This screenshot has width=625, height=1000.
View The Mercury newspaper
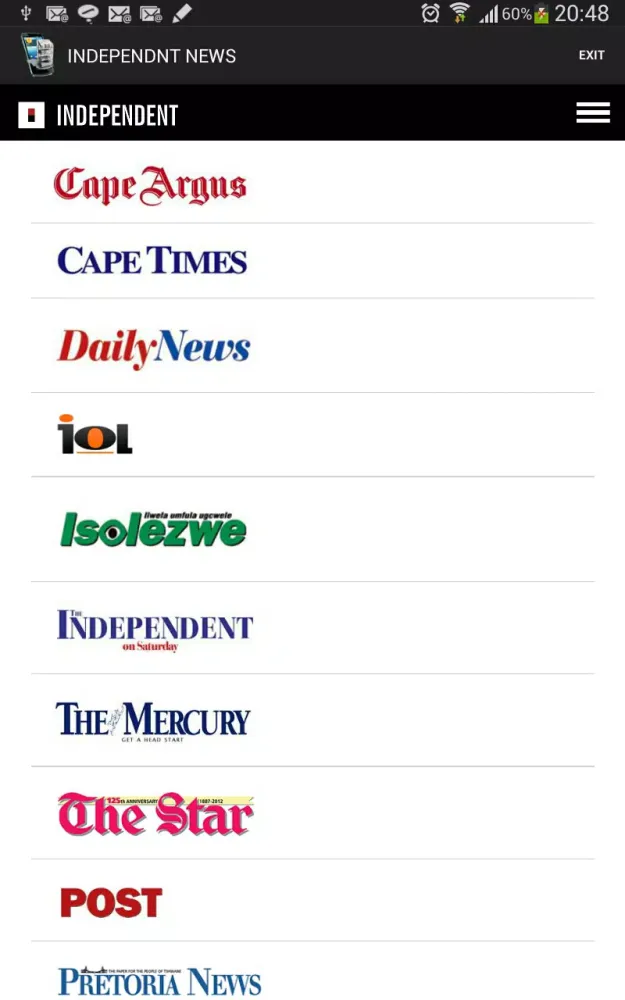point(153,720)
